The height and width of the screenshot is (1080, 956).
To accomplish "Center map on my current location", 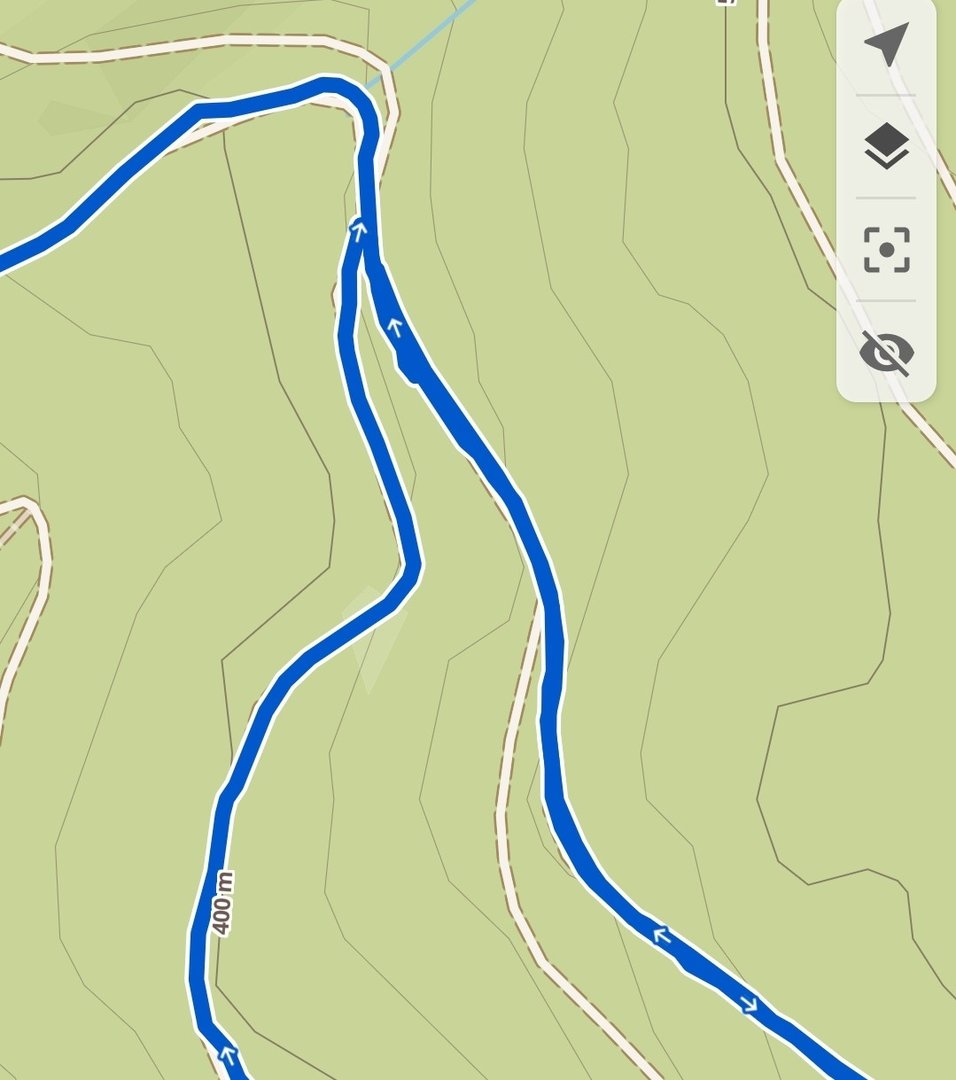I will (x=886, y=46).
